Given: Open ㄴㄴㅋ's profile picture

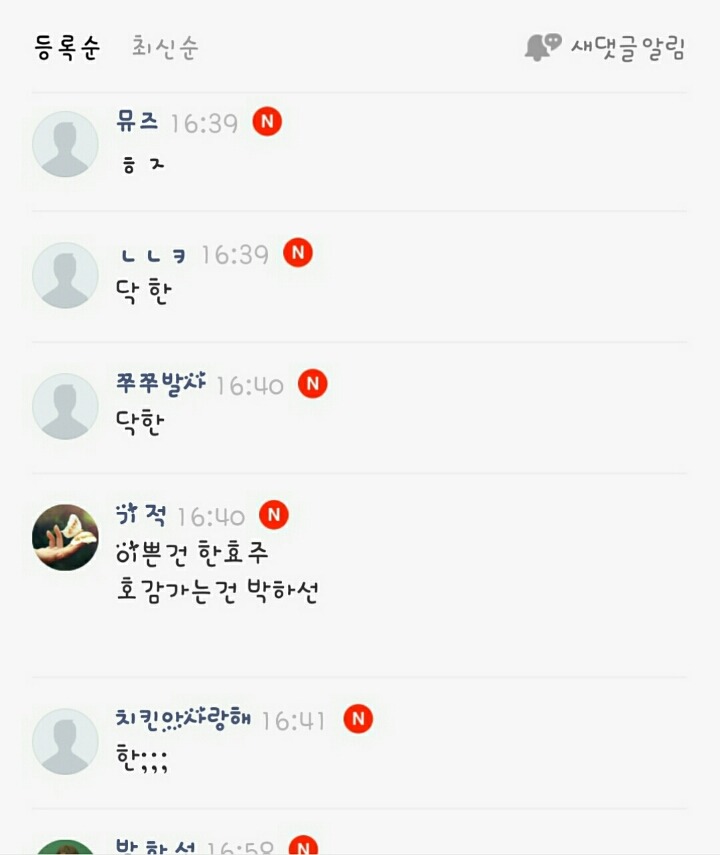Looking at the screenshot, I should tap(65, 275).
